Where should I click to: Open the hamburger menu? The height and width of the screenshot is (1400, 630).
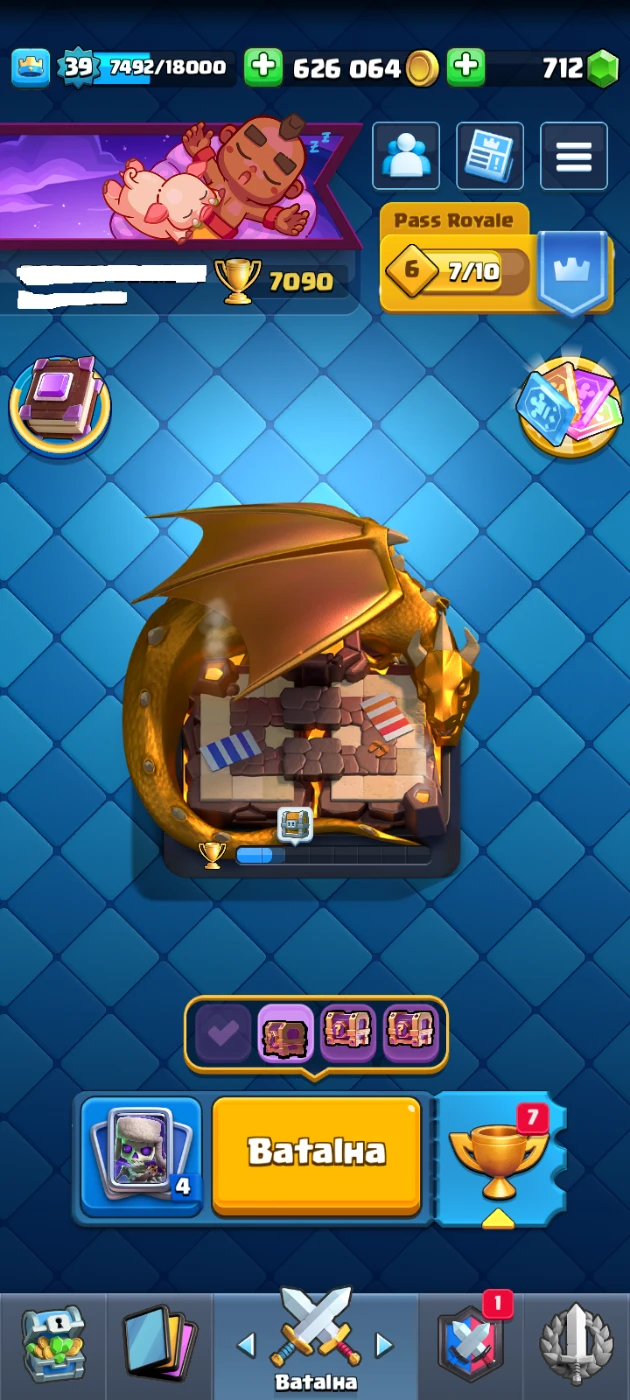tap(574, 156)
